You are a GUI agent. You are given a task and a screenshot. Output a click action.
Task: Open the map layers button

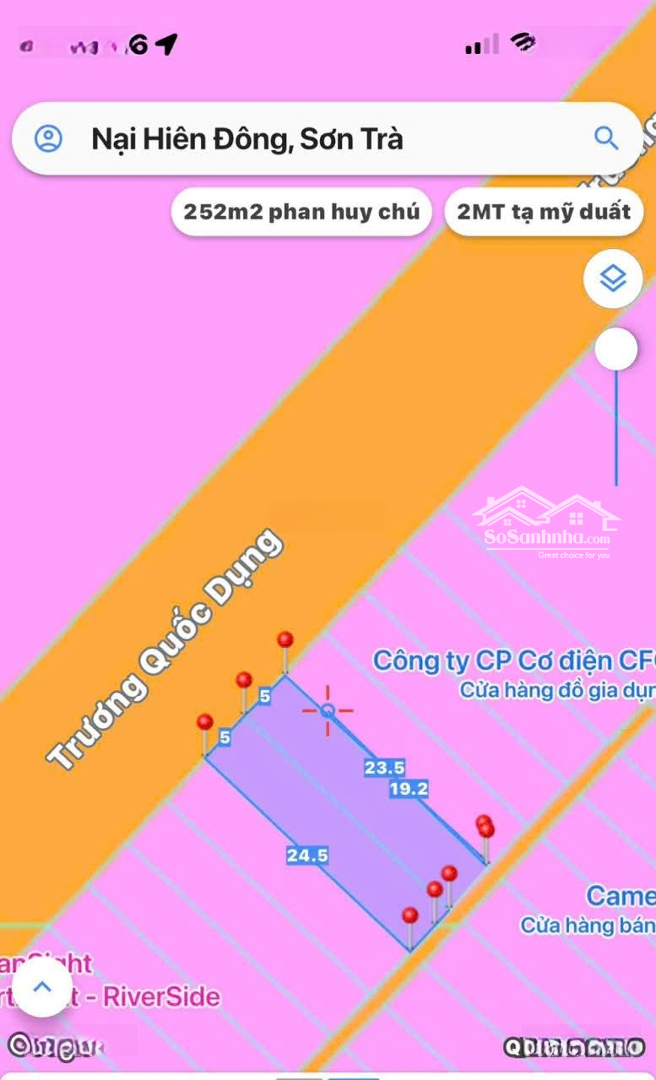click(x=612, y=278)
